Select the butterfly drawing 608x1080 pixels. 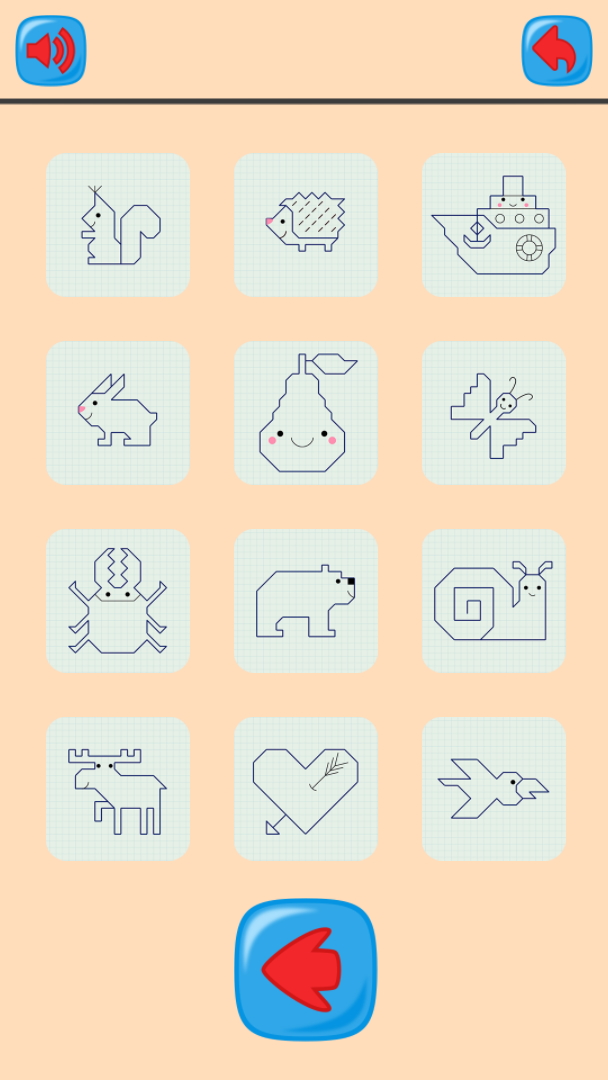(494, 413)
